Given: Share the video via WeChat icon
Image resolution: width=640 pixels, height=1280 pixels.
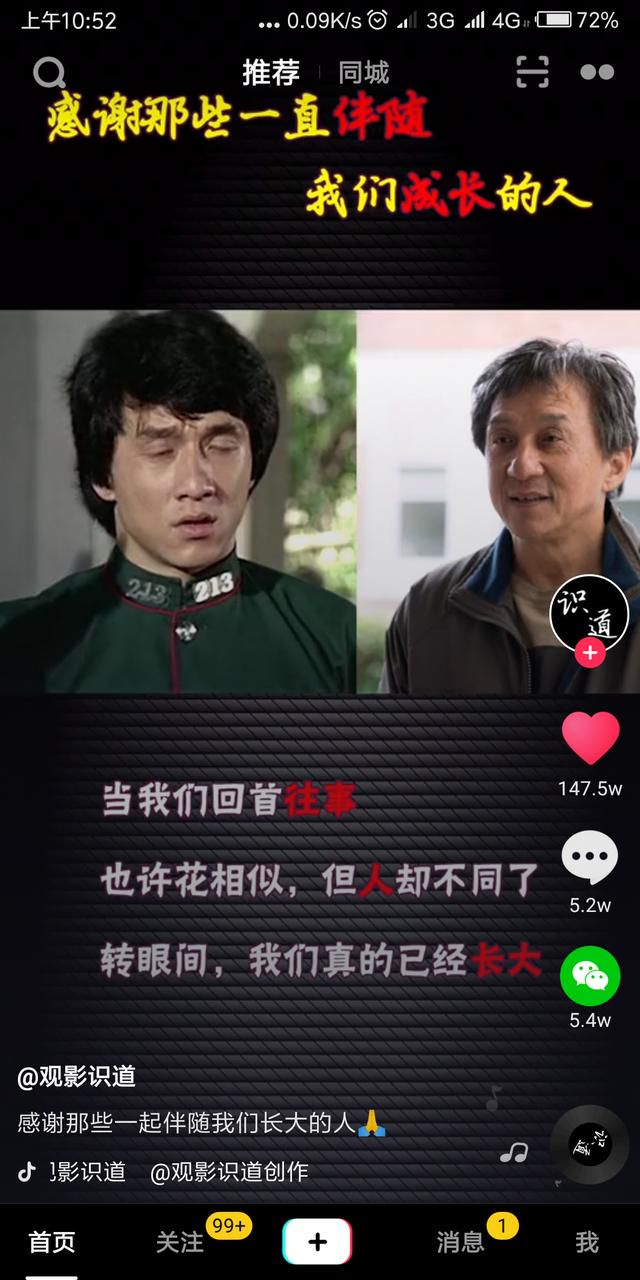Looking at the screenshot, I should tap(590, 975).
